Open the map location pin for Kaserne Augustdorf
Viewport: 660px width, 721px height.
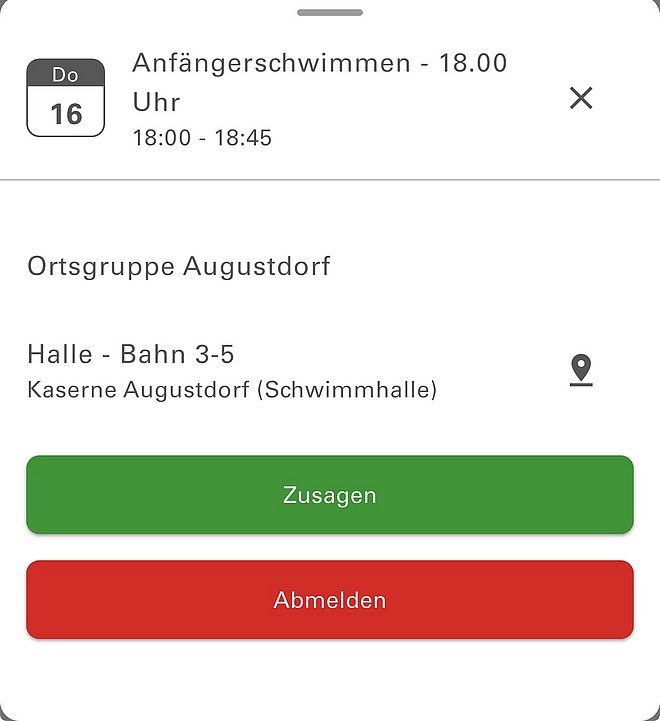(x=581, y=370)
